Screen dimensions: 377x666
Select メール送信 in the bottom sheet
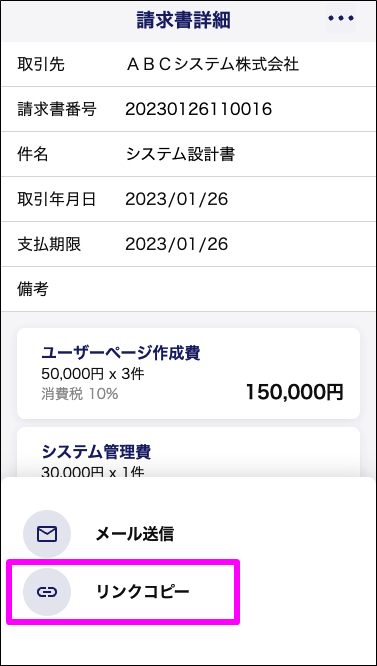click(x=188, y=534)
